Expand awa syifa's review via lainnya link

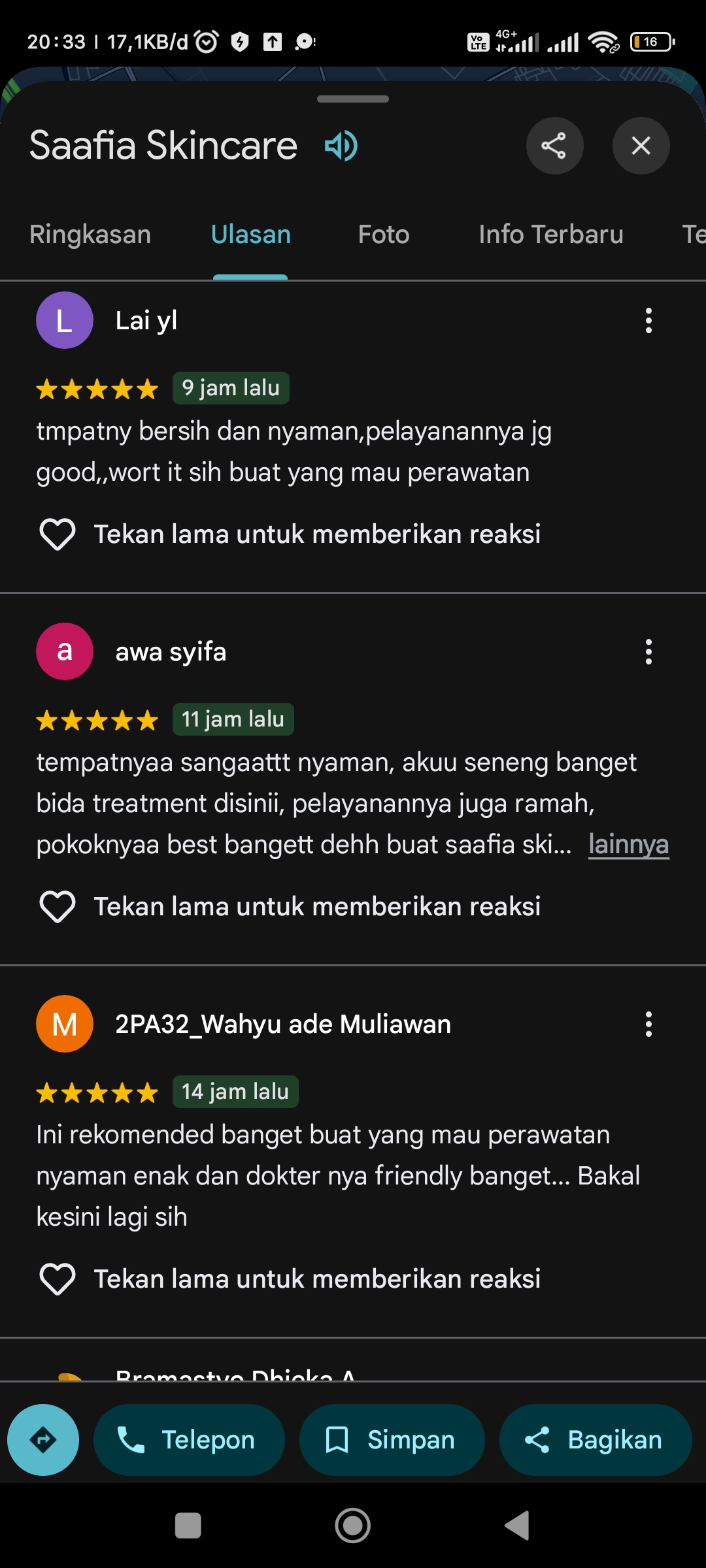tap(628, 844)
